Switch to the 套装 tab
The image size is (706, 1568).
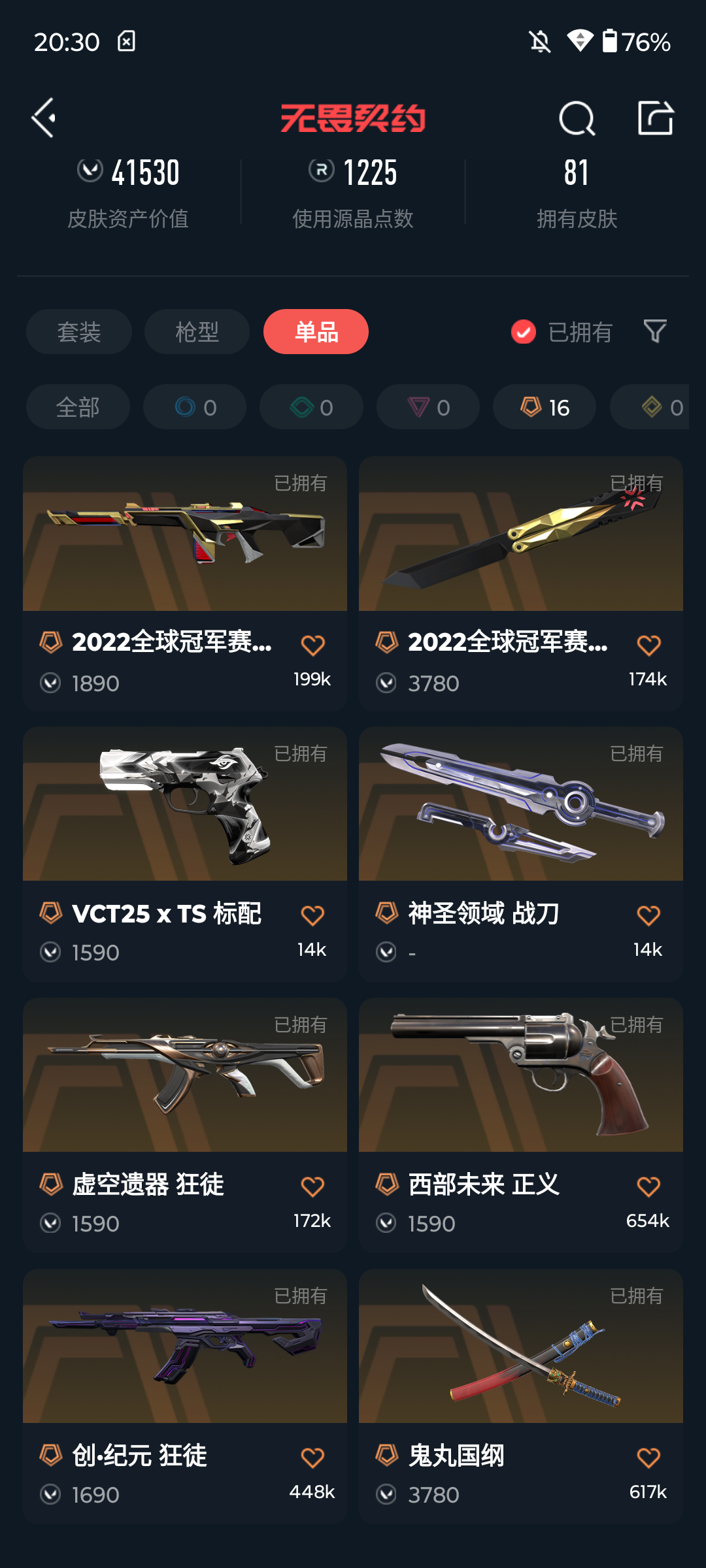(x=79, y=332)
